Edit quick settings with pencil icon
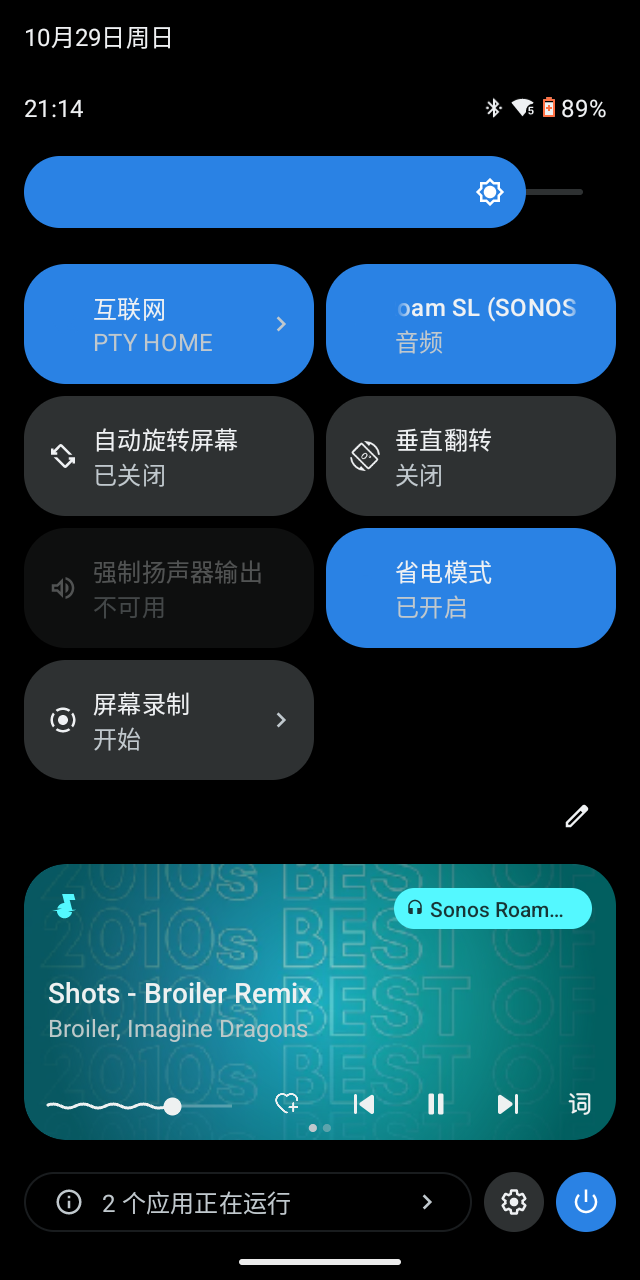This screenshot has width=640, height=1280. click(x=577, y=816)
